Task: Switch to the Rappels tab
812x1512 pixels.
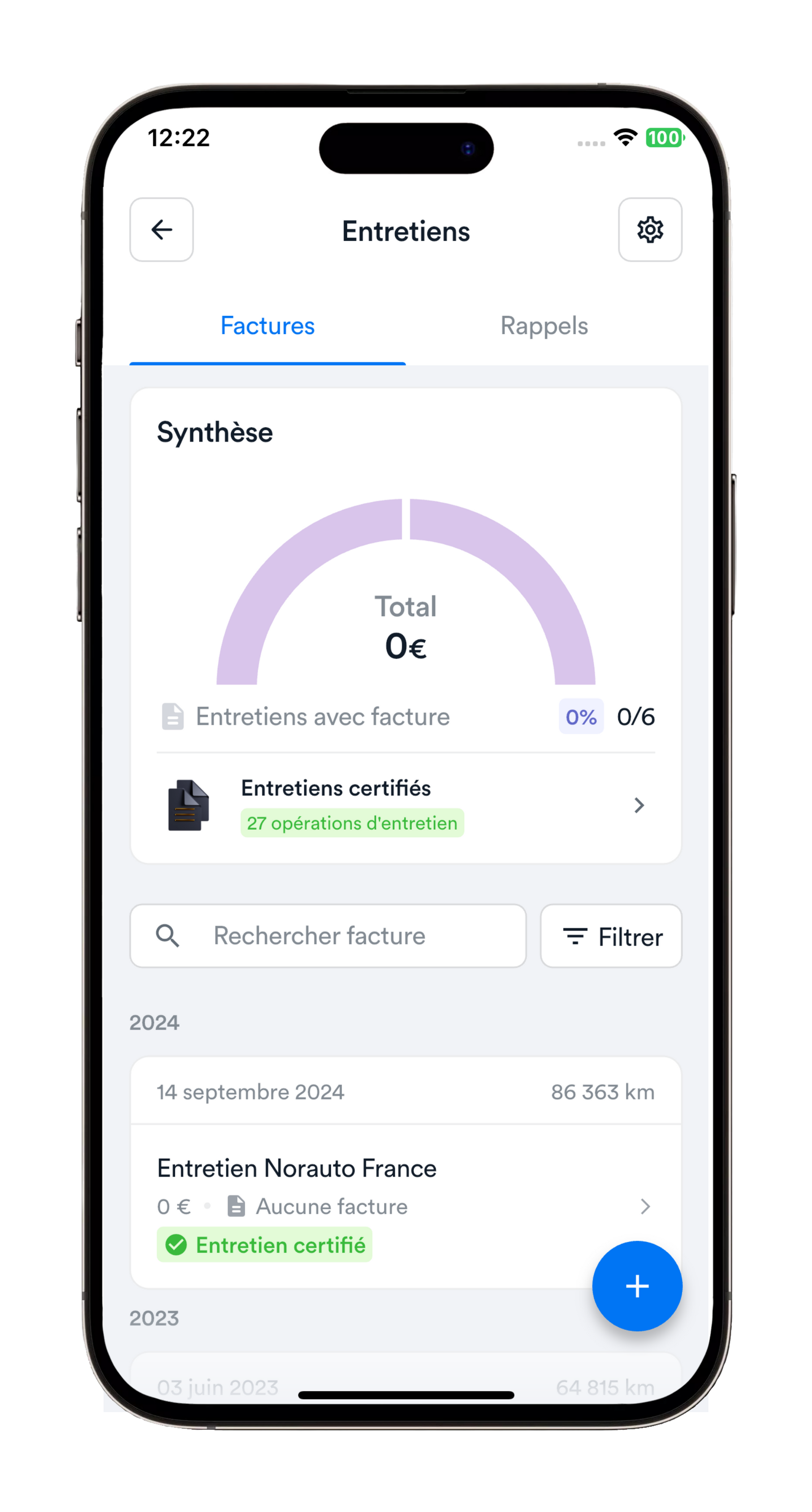Action: click(x=544, y=326)
